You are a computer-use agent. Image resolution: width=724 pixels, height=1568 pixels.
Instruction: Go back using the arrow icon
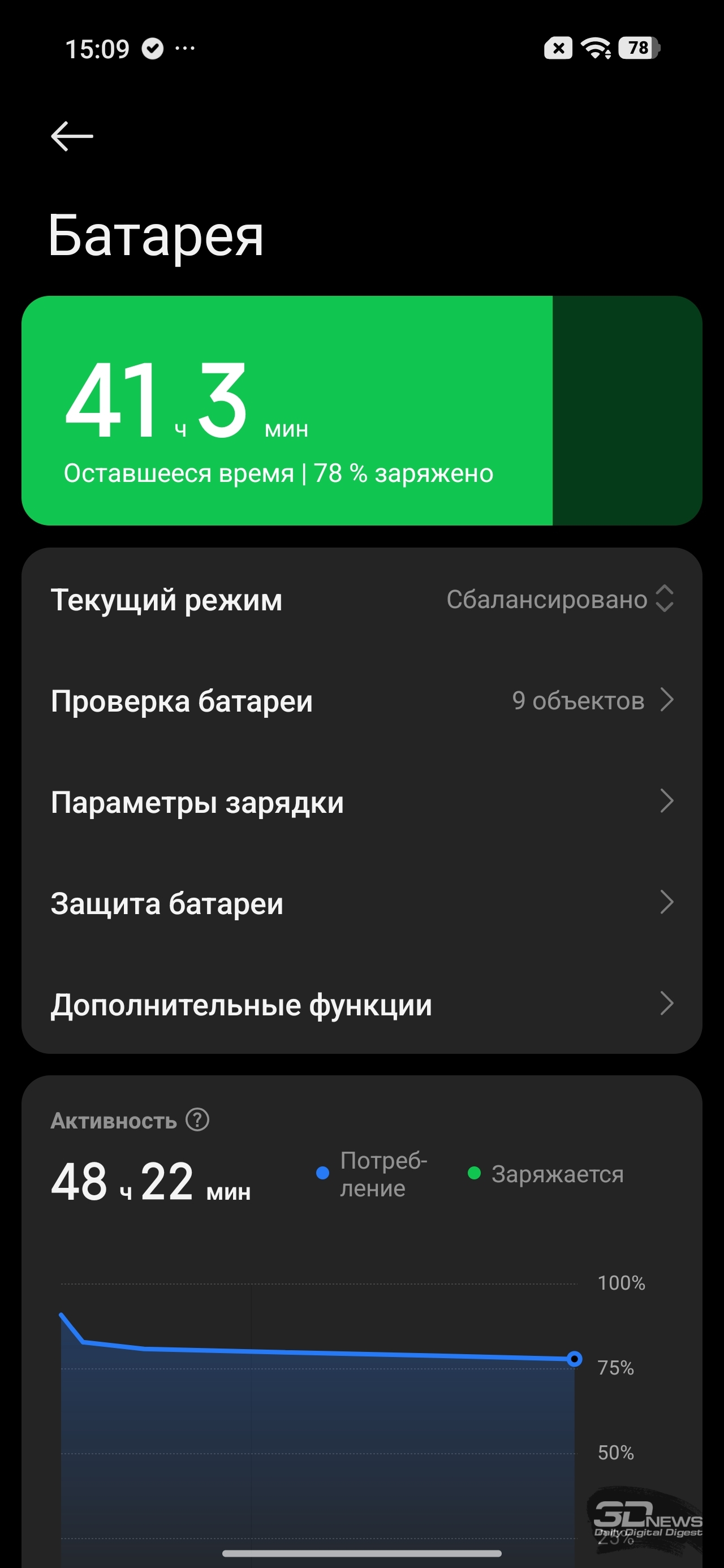click(x=72, y=136)
